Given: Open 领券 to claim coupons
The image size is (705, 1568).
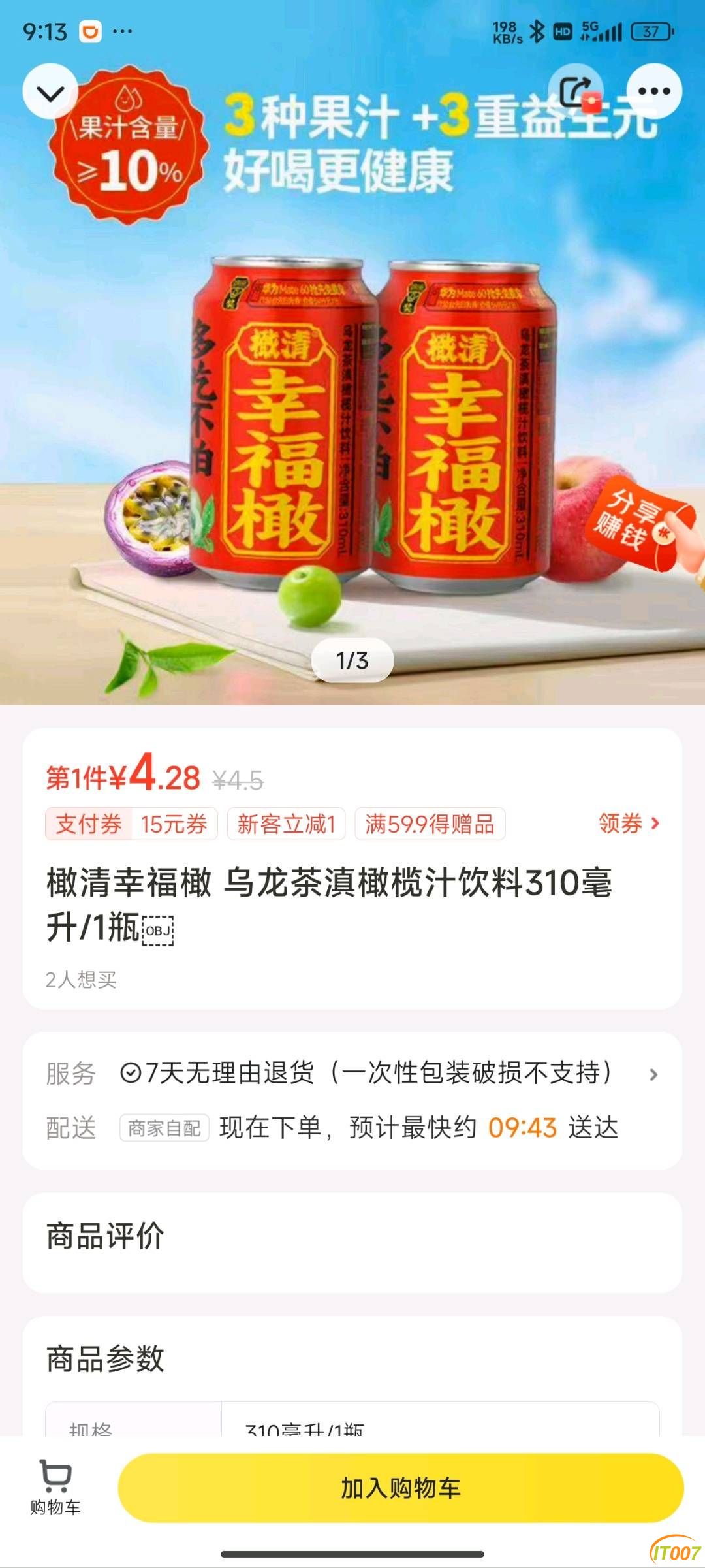Looking at the screenshot, I should (x=629, y=824).
